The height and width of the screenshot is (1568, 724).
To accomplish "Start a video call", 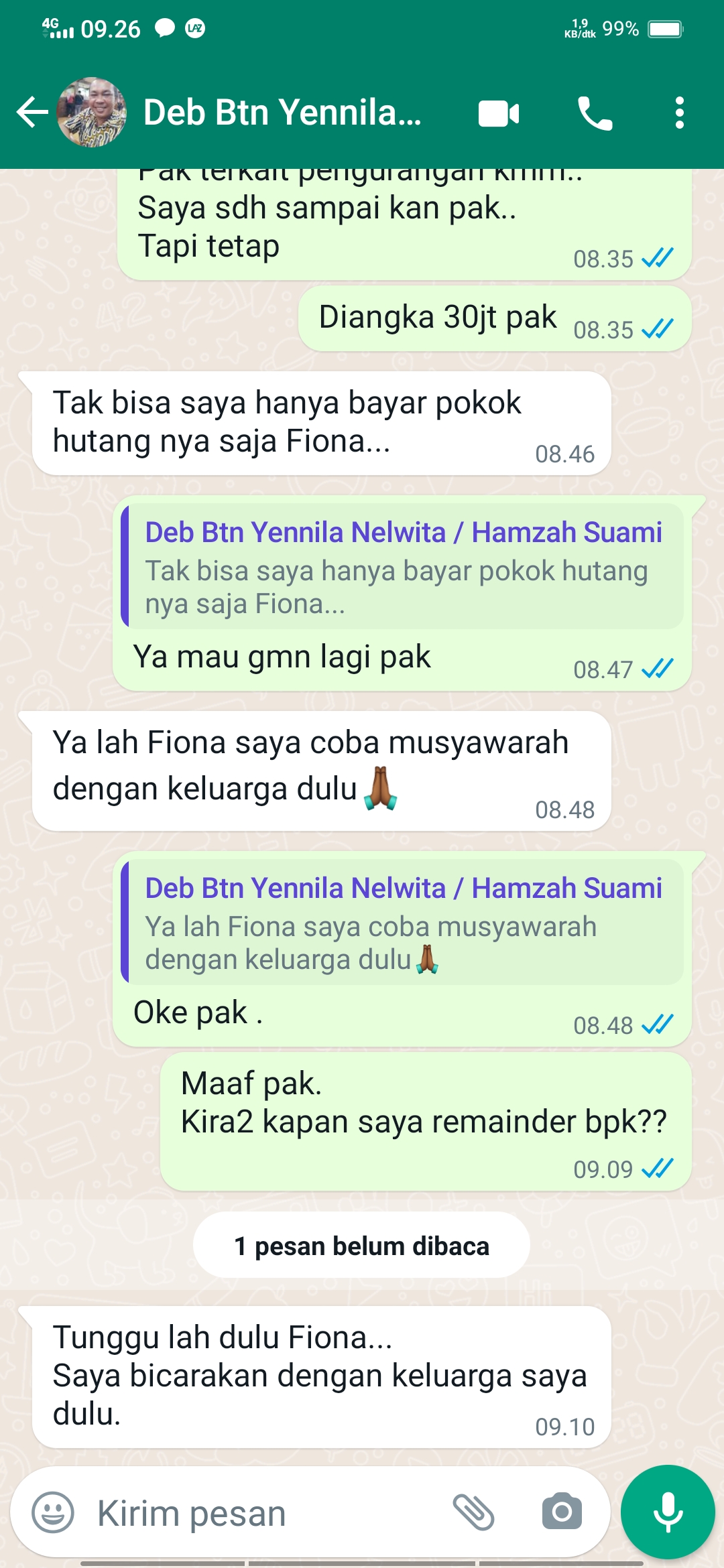I will tap(499, 113).
